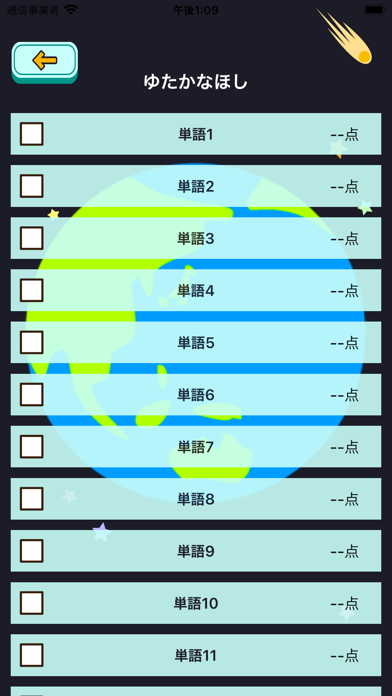The width and height of the screenshot is (392, 696).
Task: Tick the checkbox next to 単語11
Action: (x=32, y=655)
